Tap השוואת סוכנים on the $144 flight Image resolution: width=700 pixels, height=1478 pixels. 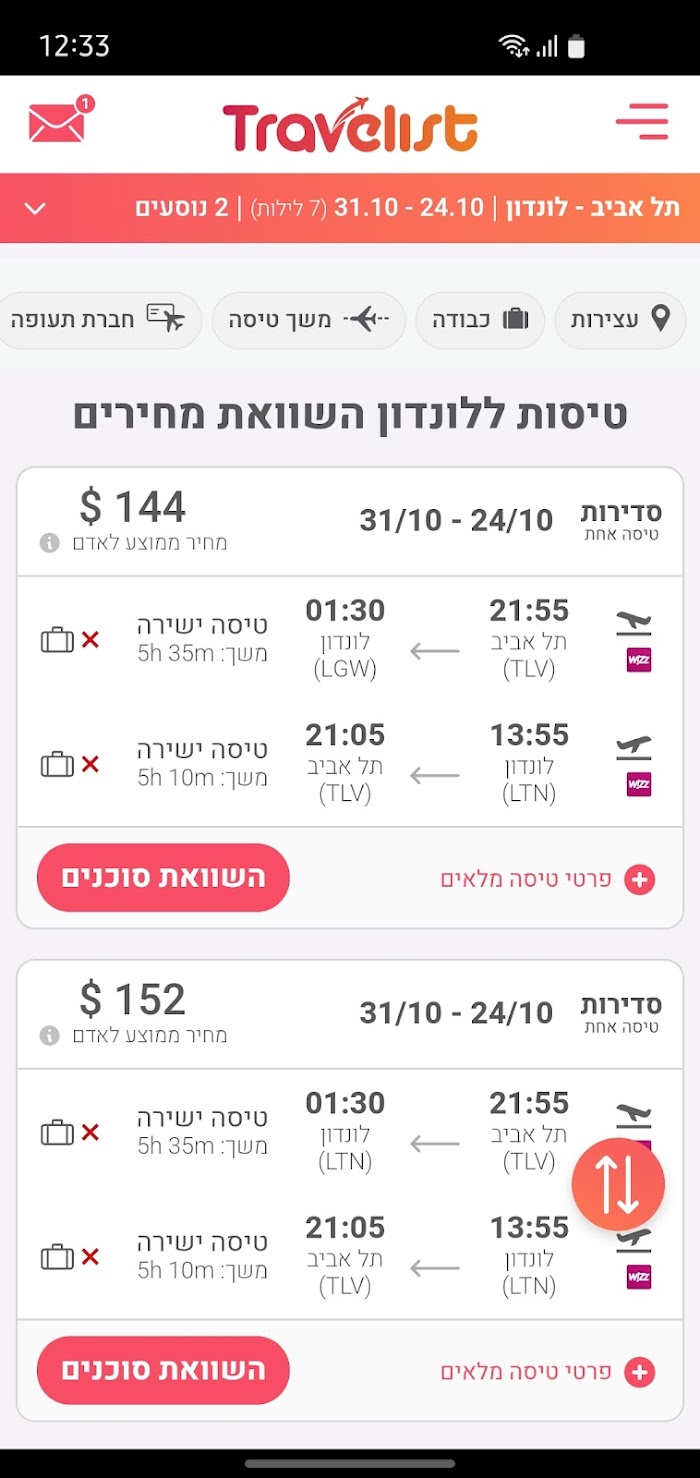point(163,878)
